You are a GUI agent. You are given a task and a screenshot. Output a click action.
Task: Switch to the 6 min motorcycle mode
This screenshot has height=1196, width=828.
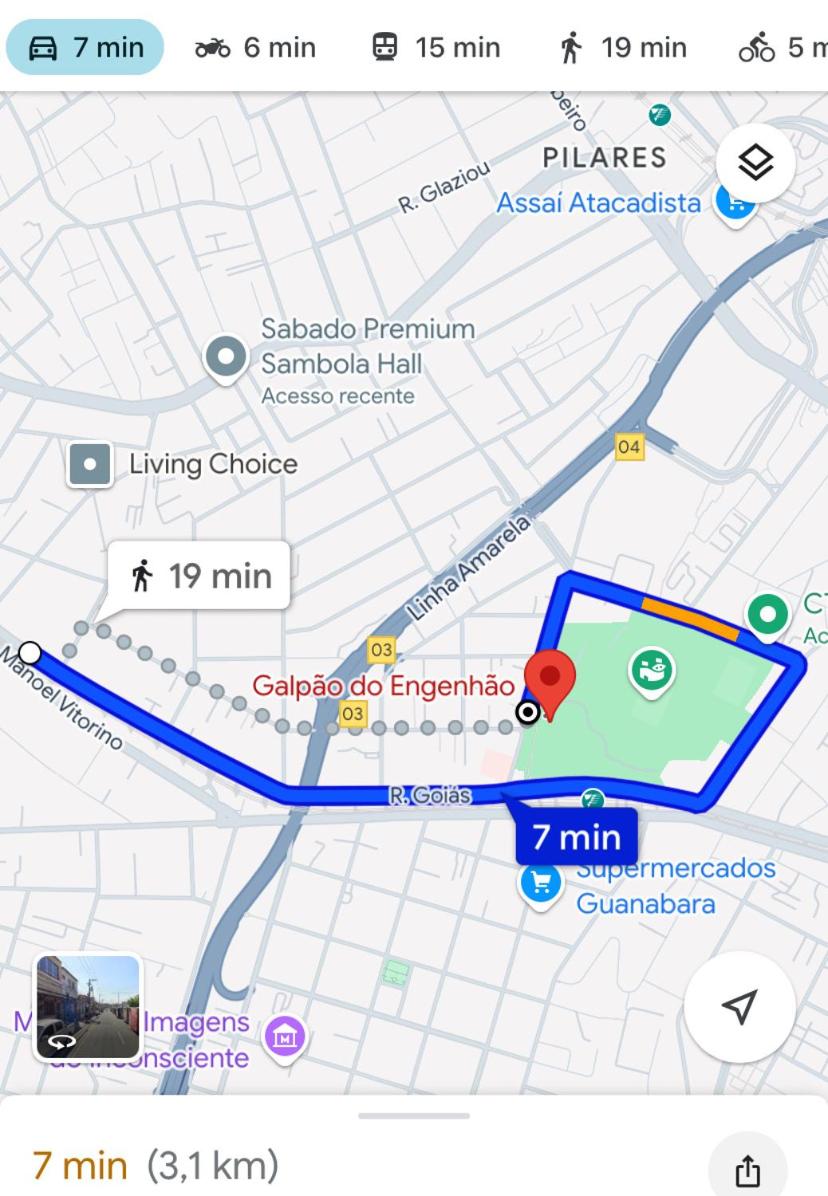pyautogui.click(x=255, y=47)
